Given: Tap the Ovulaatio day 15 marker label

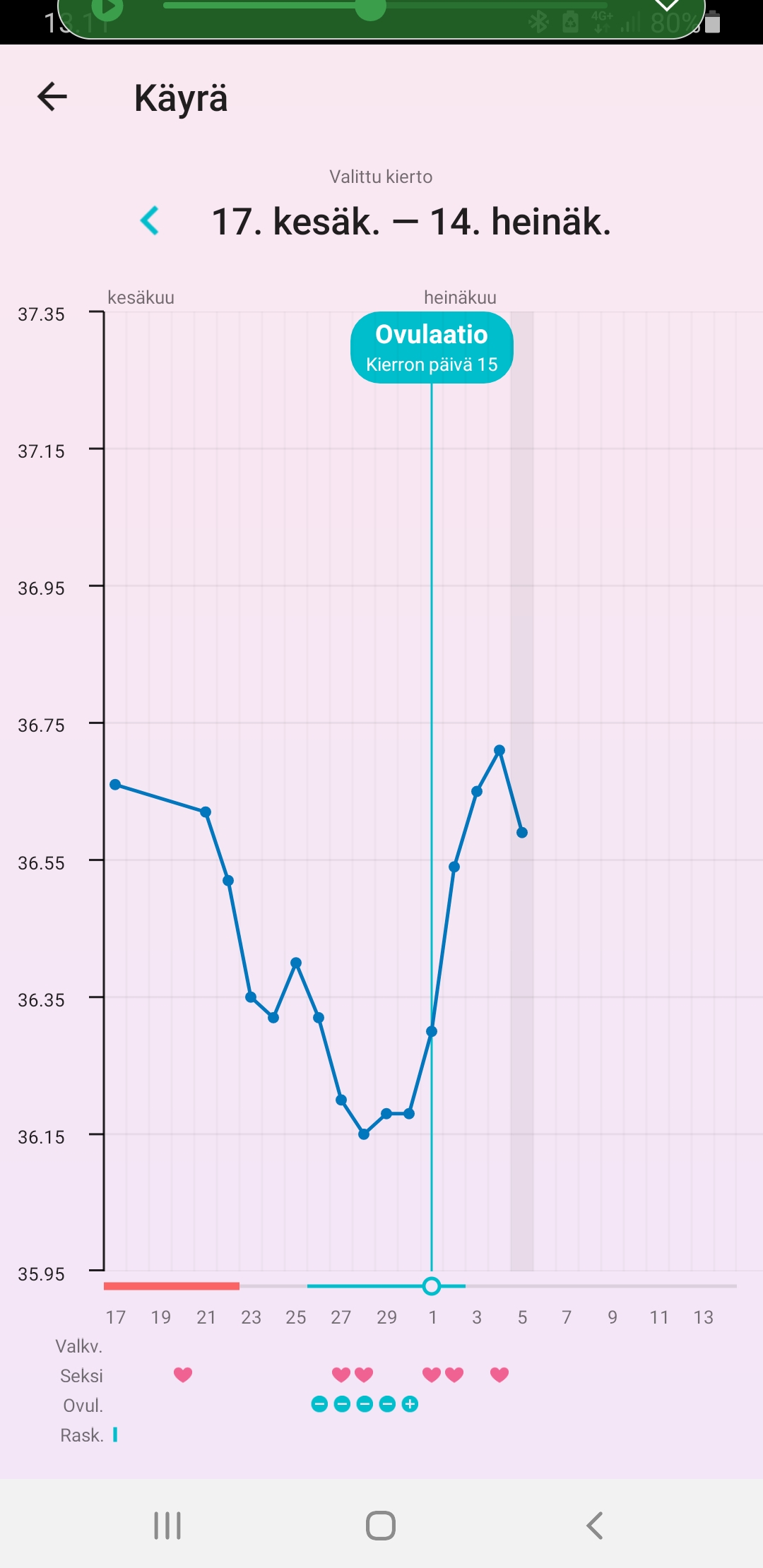Looking at the screenshot, I should [x=432, y=348].
